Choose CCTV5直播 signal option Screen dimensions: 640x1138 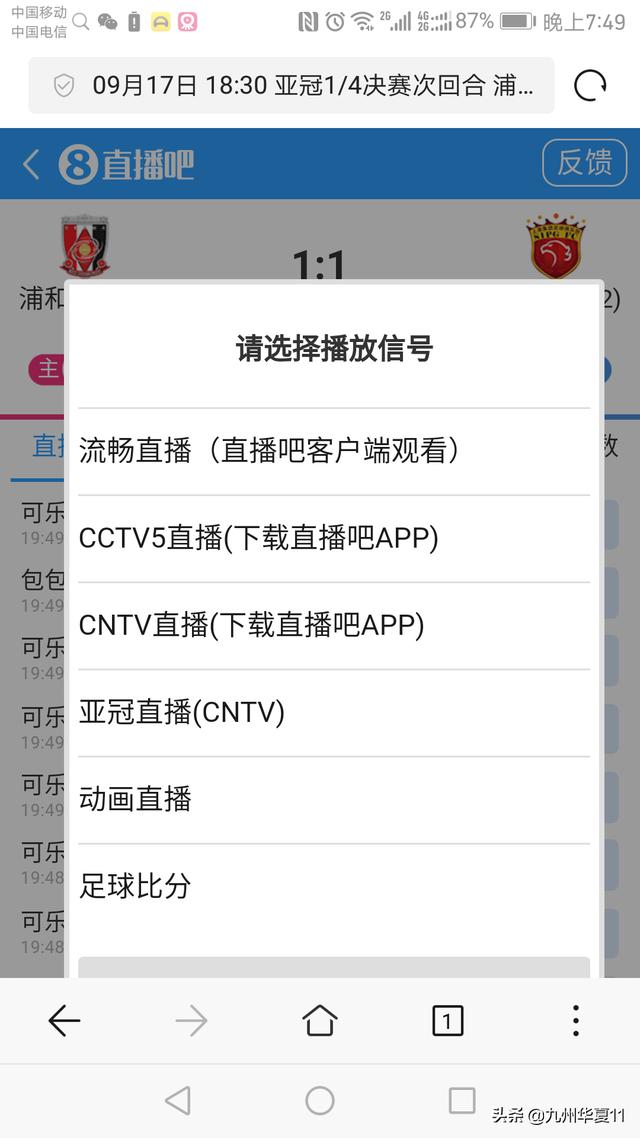pos(334,539)
